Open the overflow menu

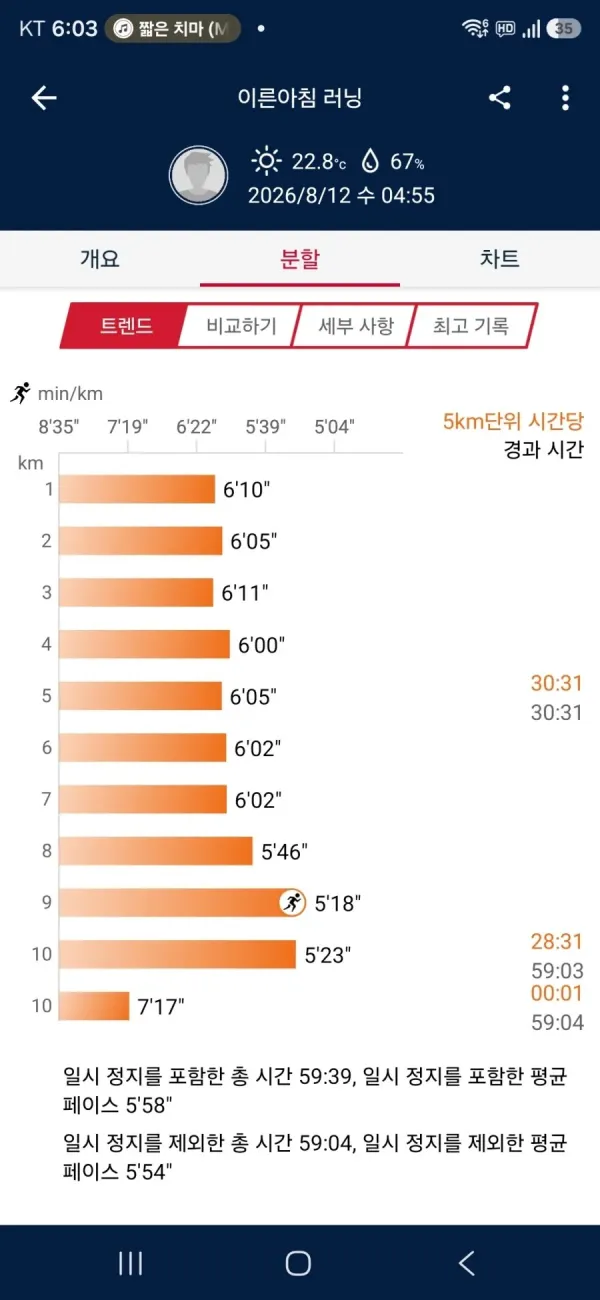tap(565, 97)
